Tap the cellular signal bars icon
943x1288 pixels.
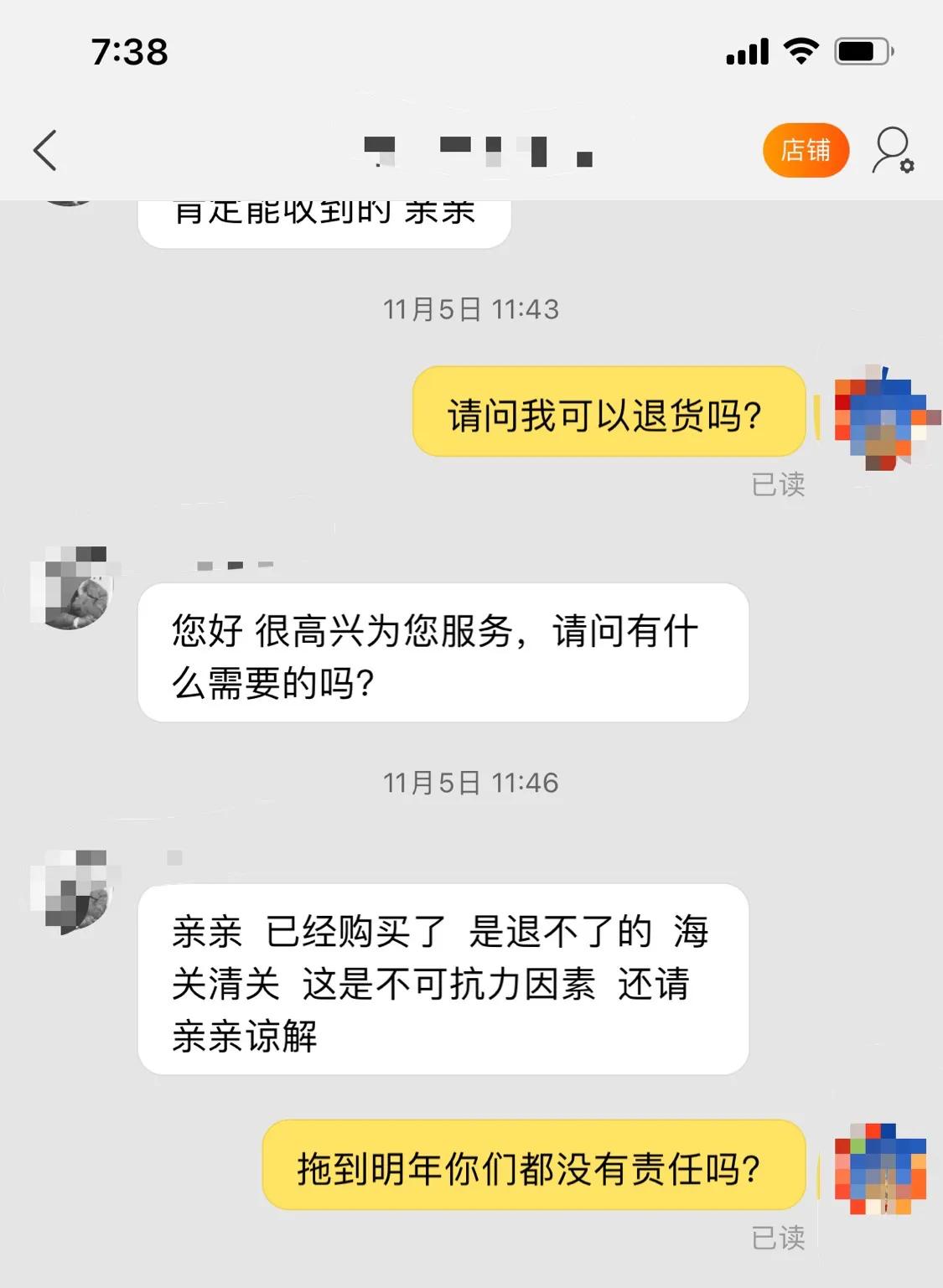[749, 52]
